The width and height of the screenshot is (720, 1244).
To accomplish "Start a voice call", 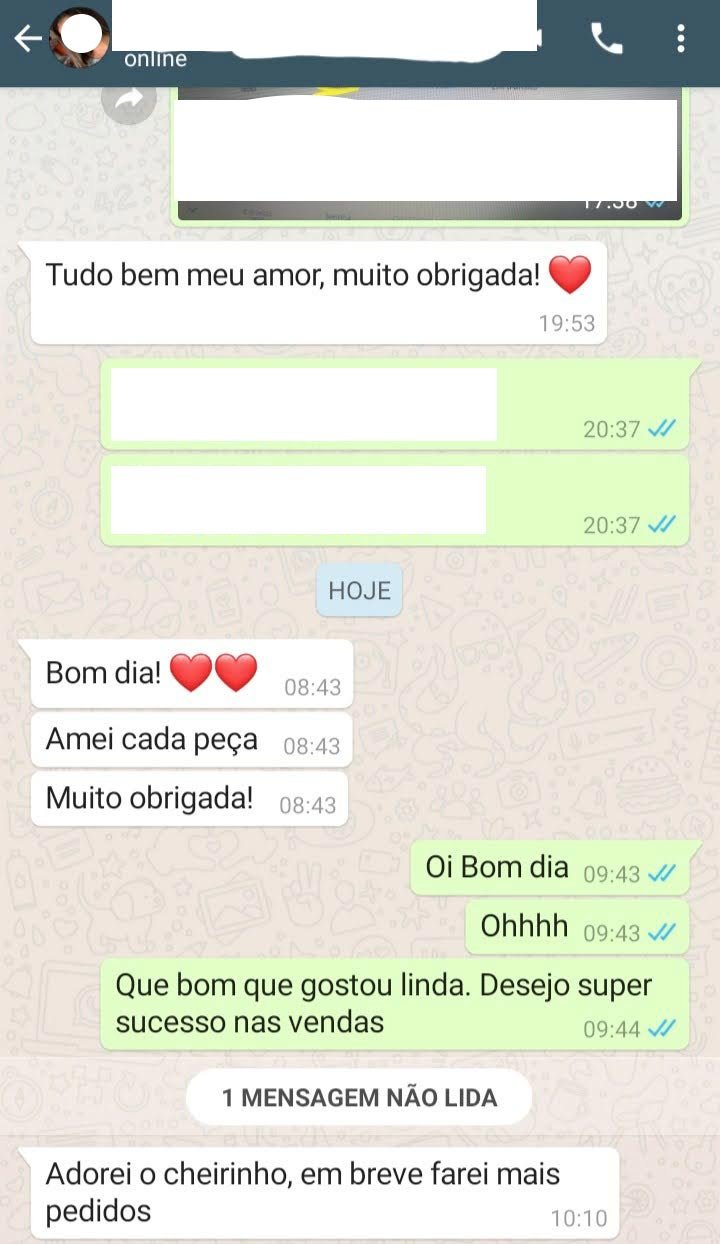I will (x=607, y=38).
